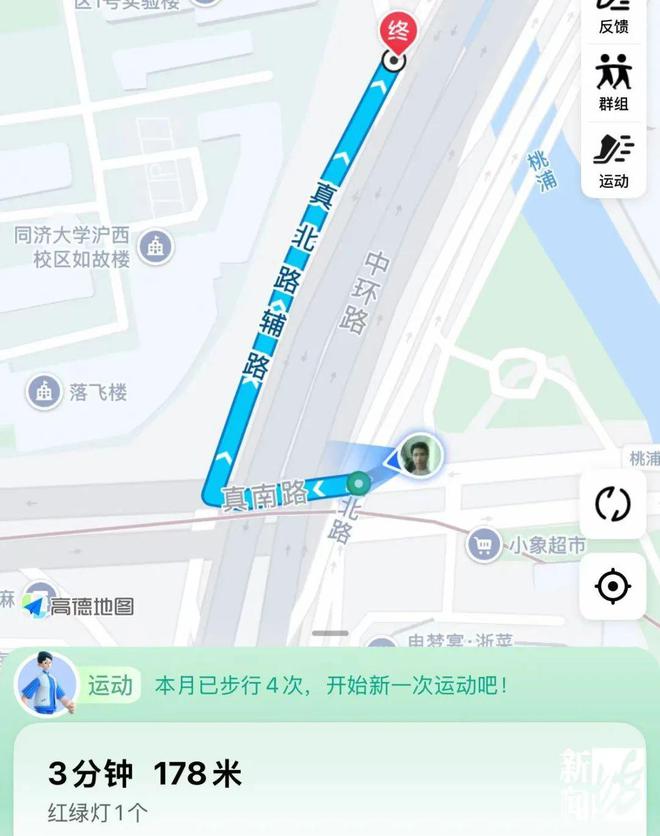Image resolution: width=660 pixels, height=836 pixels.
Task: Open the 群组 group feature
Action: point(613,82)
